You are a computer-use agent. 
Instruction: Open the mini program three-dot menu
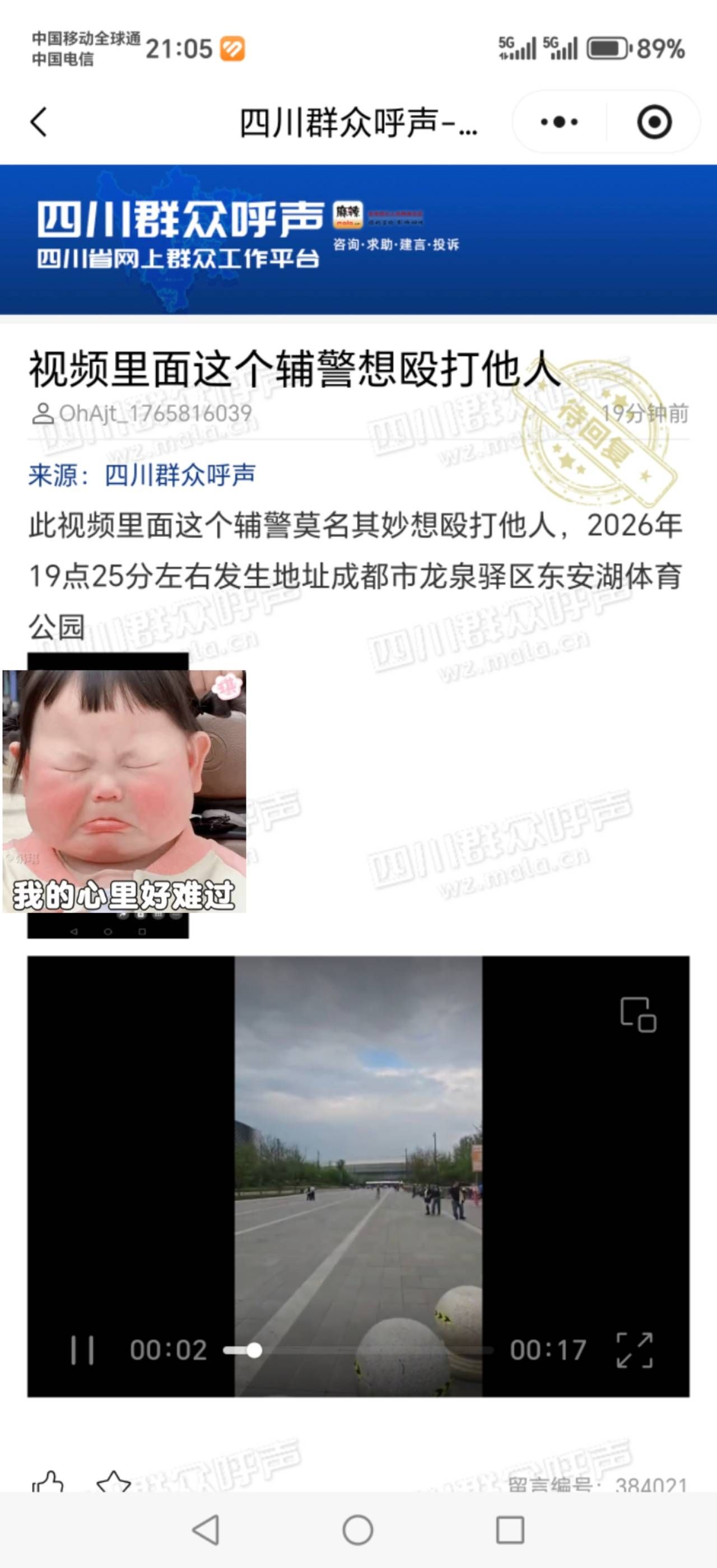(x=558, y=121)
